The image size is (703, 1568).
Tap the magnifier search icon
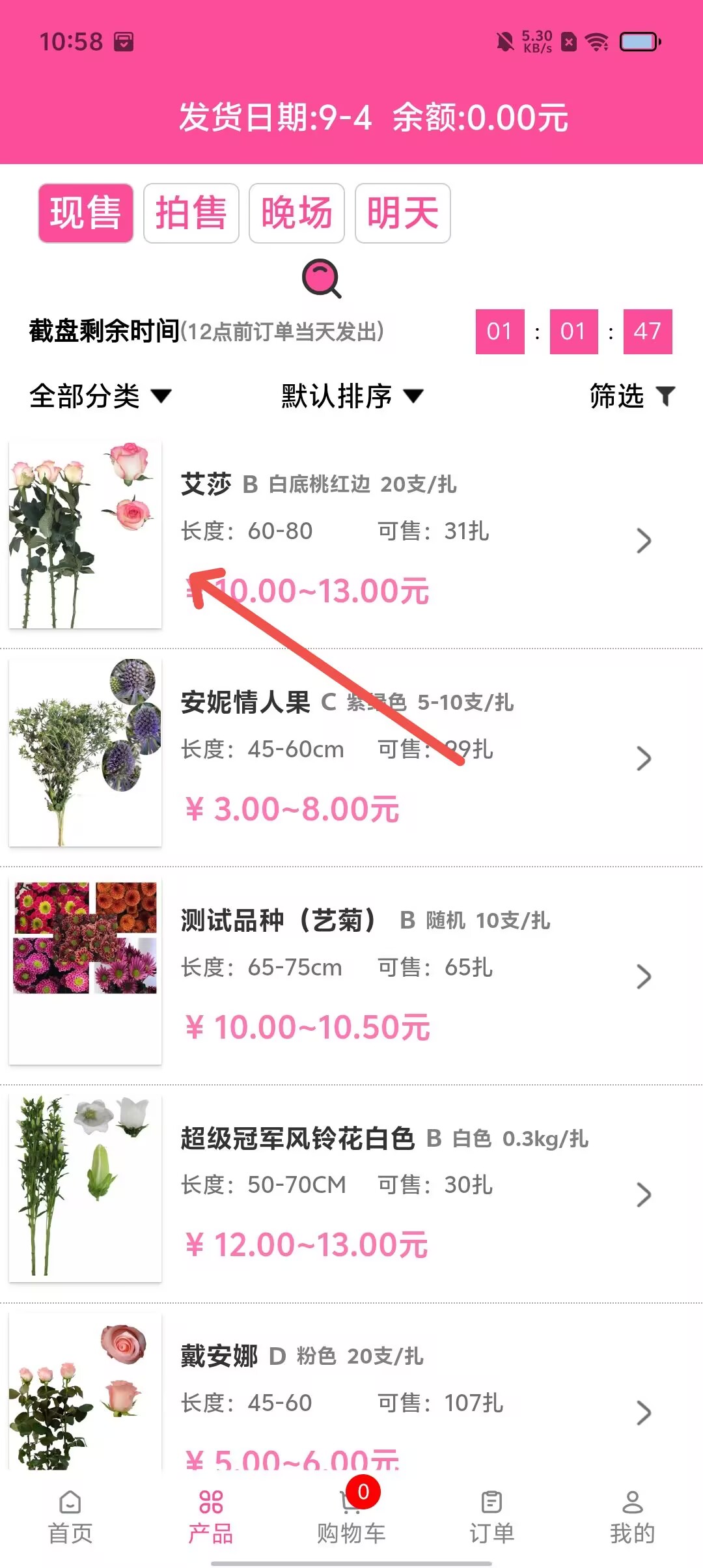pos(322,278)
